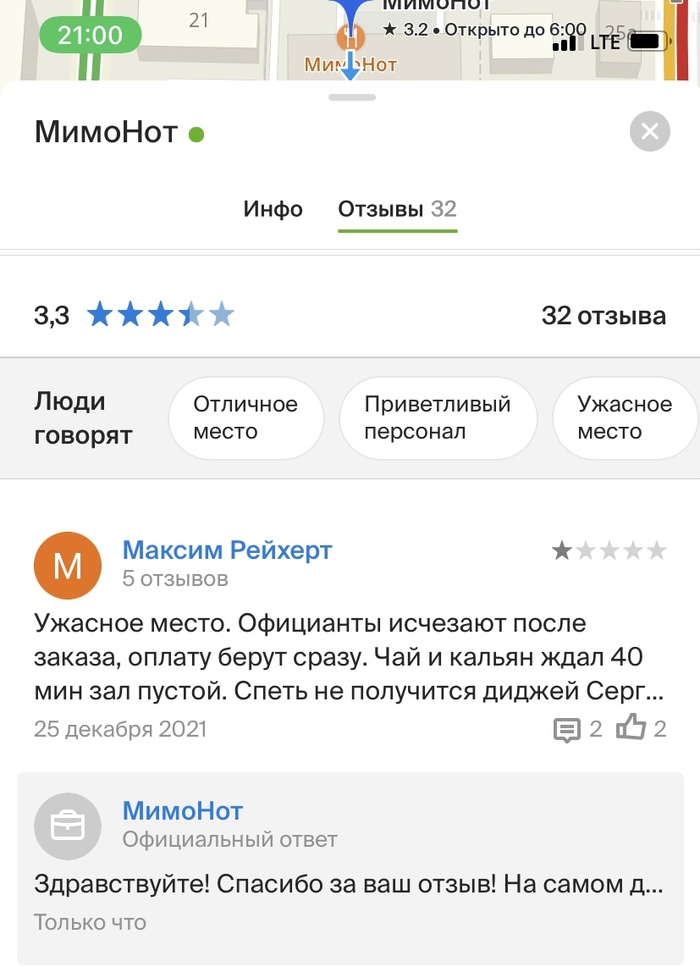The height and width of the screenshot is (967, 700).
Task: Choose the Ужасное место chip
Action: 624,418
